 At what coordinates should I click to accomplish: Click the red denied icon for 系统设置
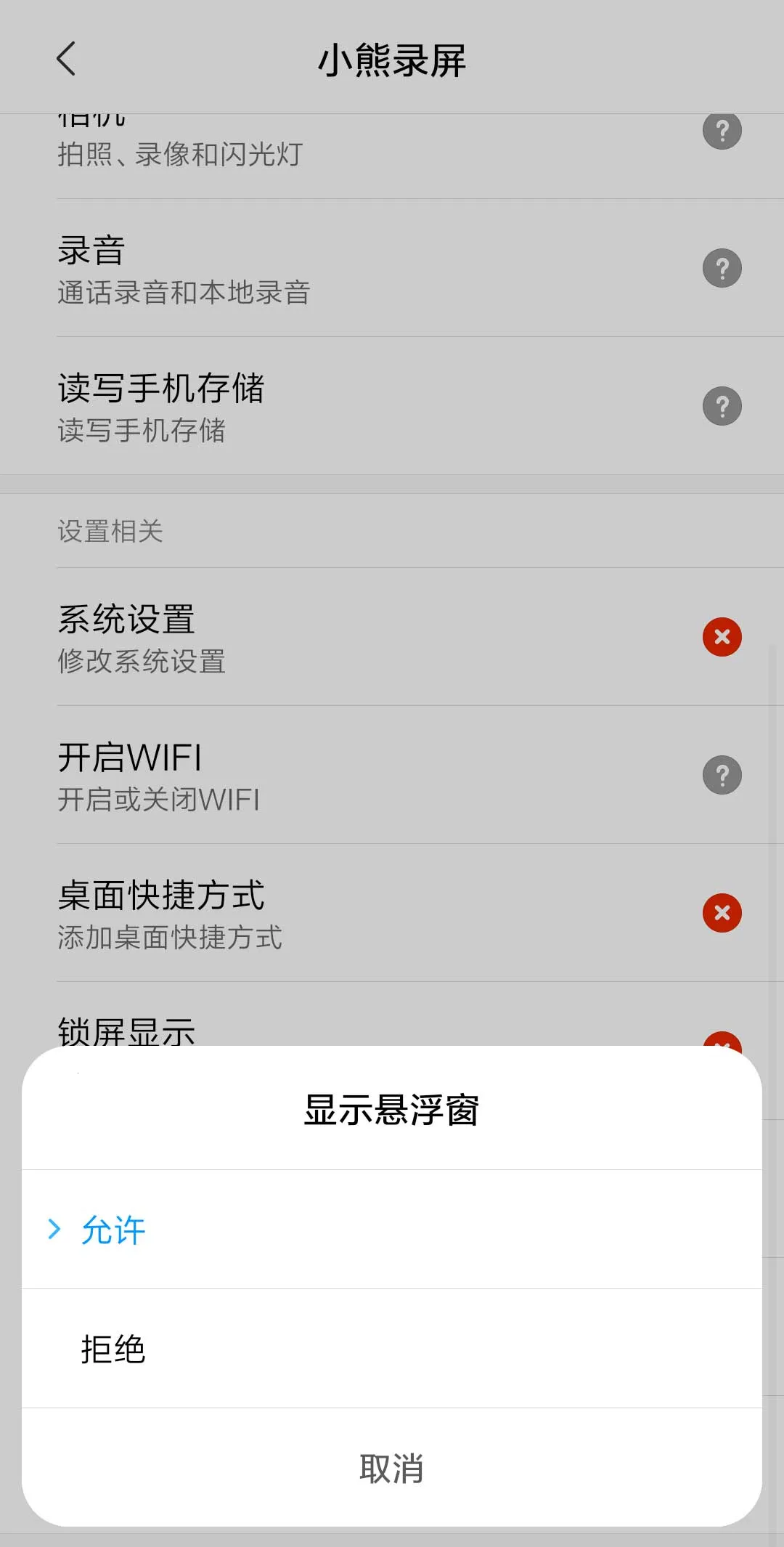(722, 638)
